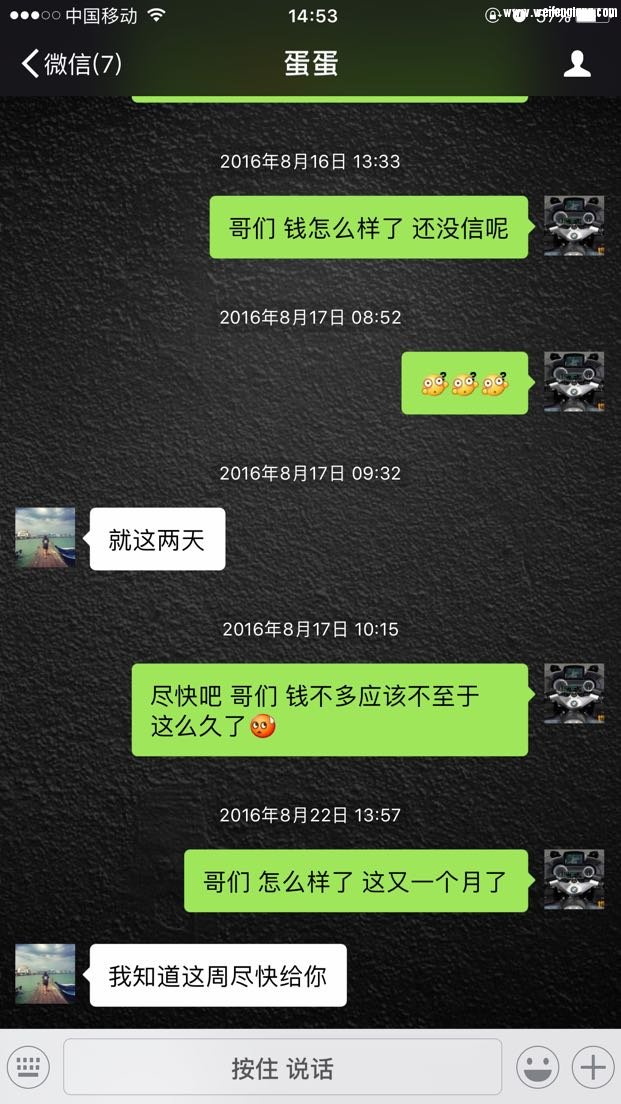Open chat details via the person icon
This screenshot has height=1104, width=621.
[x=577, y=64]
